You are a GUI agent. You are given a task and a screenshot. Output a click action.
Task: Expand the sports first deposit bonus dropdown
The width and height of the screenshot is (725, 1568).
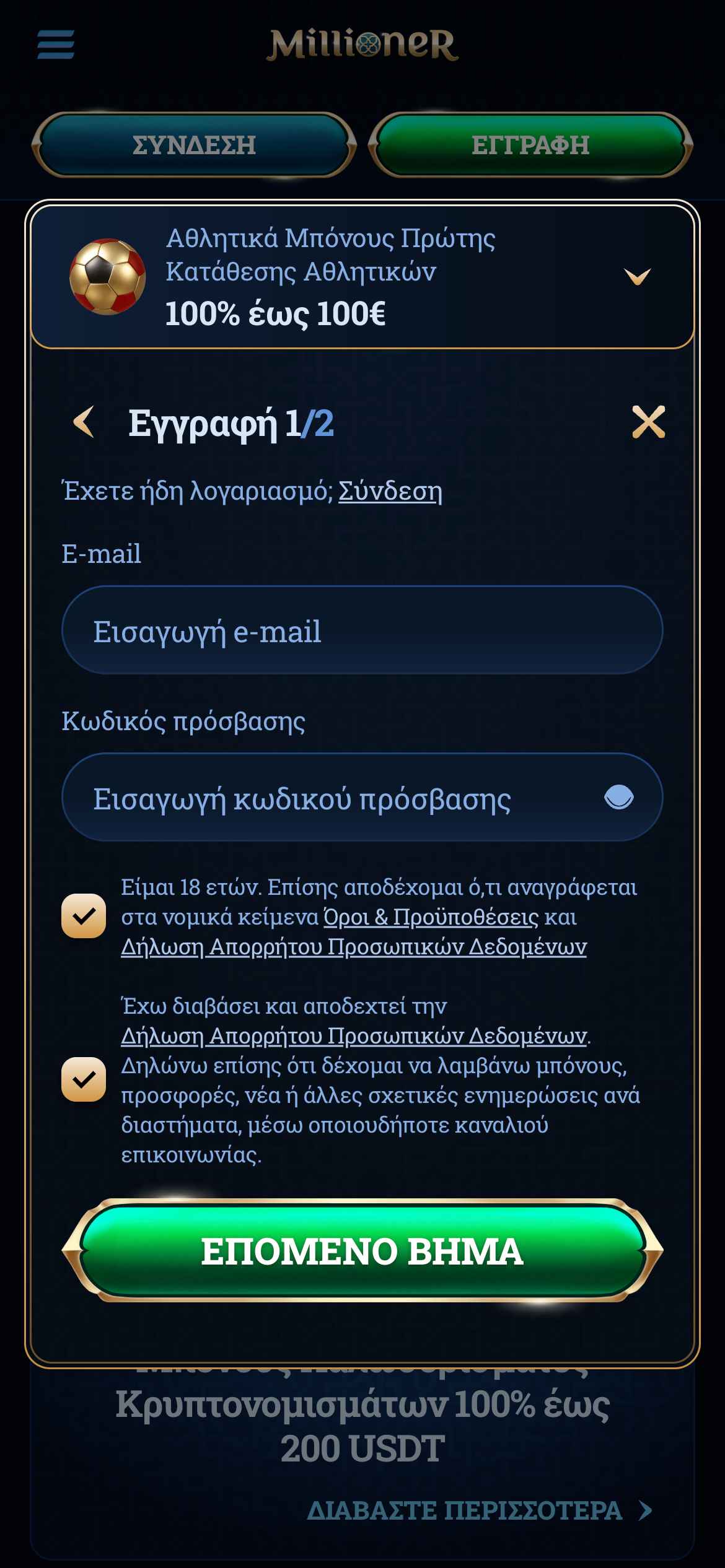[x=637, y=276]
